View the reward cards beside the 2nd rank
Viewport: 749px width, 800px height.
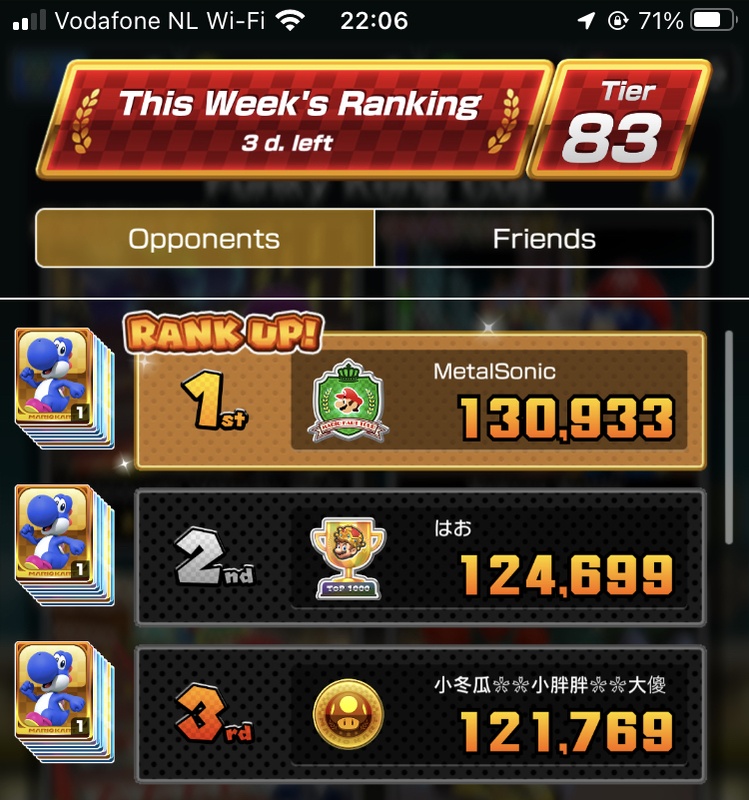click(62, 546)
